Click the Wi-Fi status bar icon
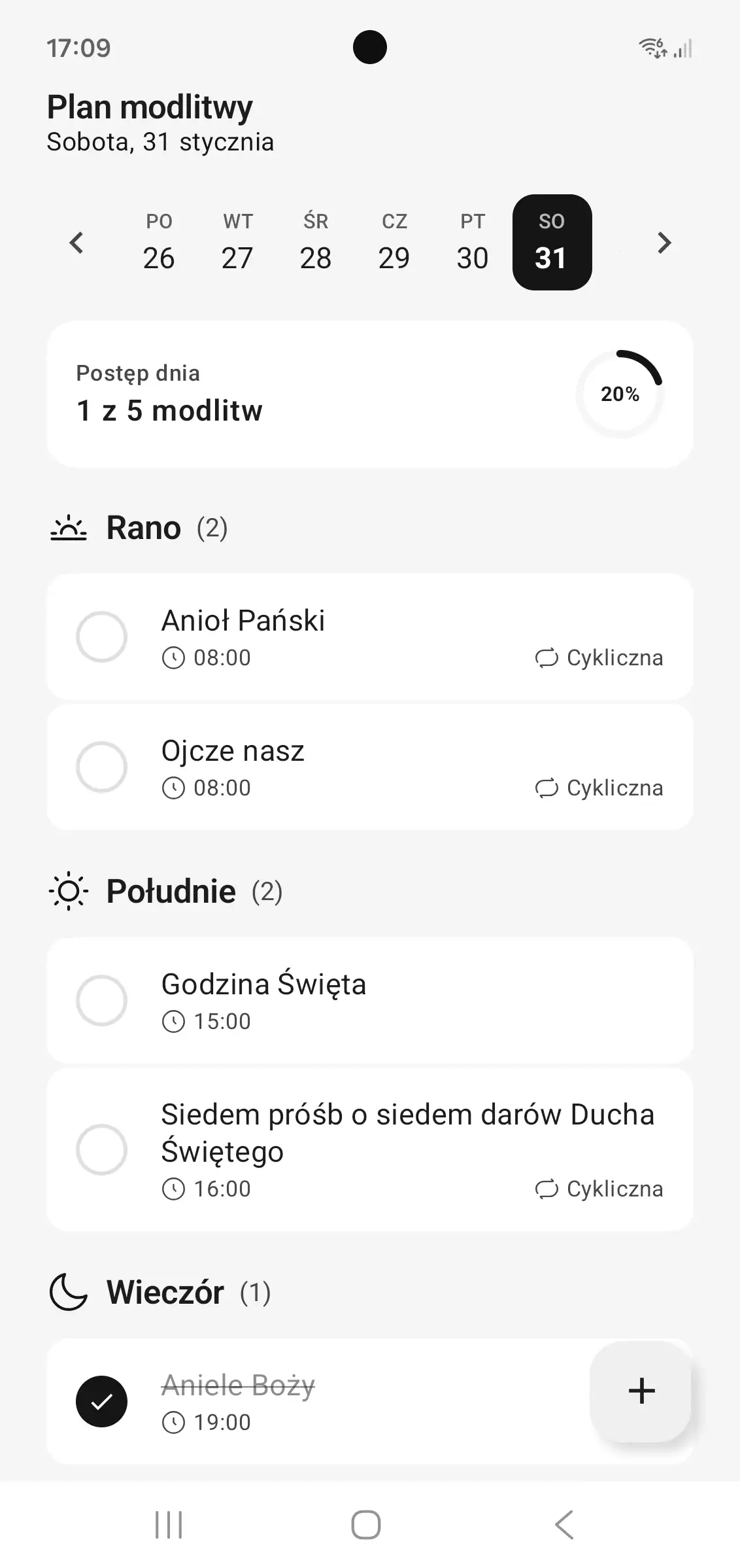Screen dimensions: 740x1568 (650, 48)
